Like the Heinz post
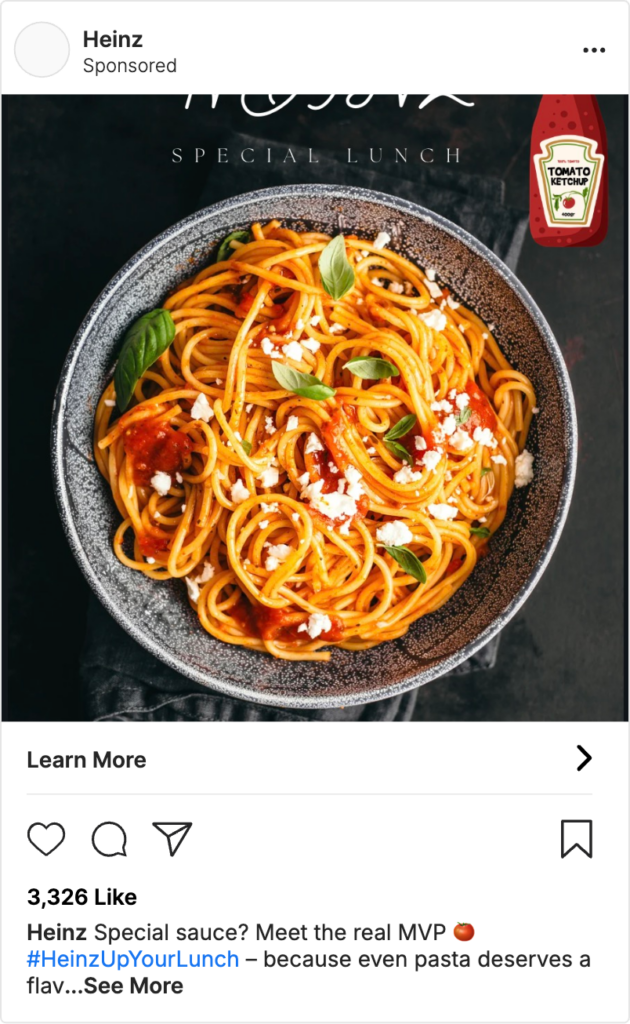This screenshot has width=630, height=1024. pos(46,839)
